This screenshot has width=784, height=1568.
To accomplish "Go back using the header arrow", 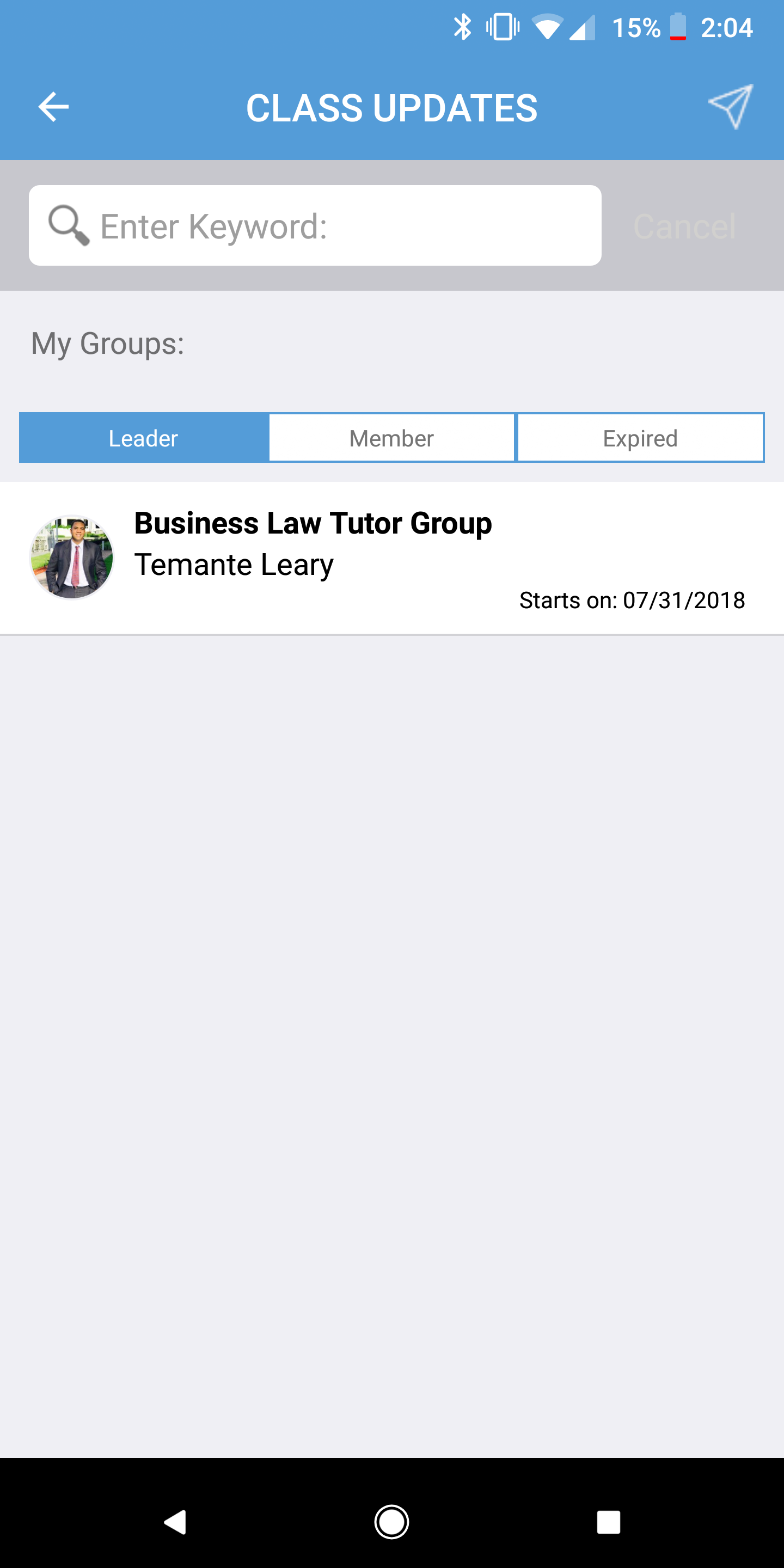I will [x=53, y=107].
